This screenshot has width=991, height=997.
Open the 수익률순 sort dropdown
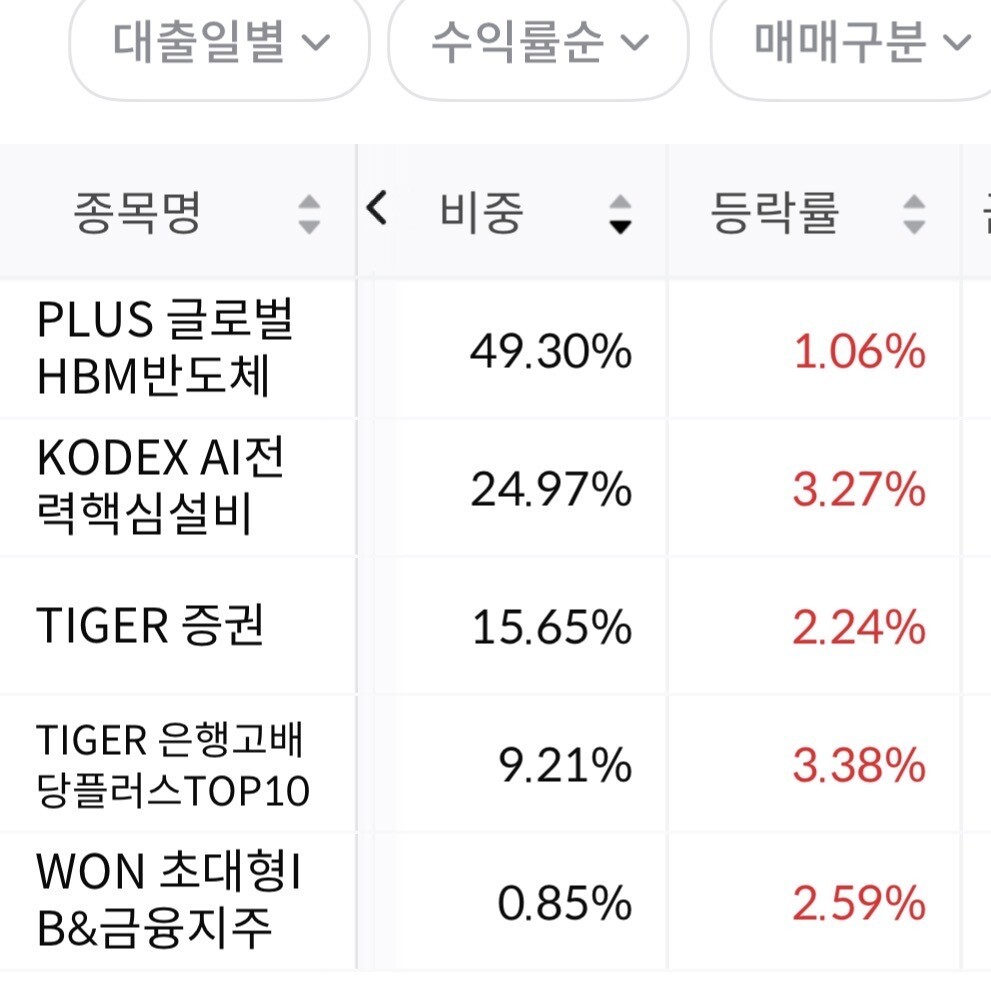(x=538, y=43)
